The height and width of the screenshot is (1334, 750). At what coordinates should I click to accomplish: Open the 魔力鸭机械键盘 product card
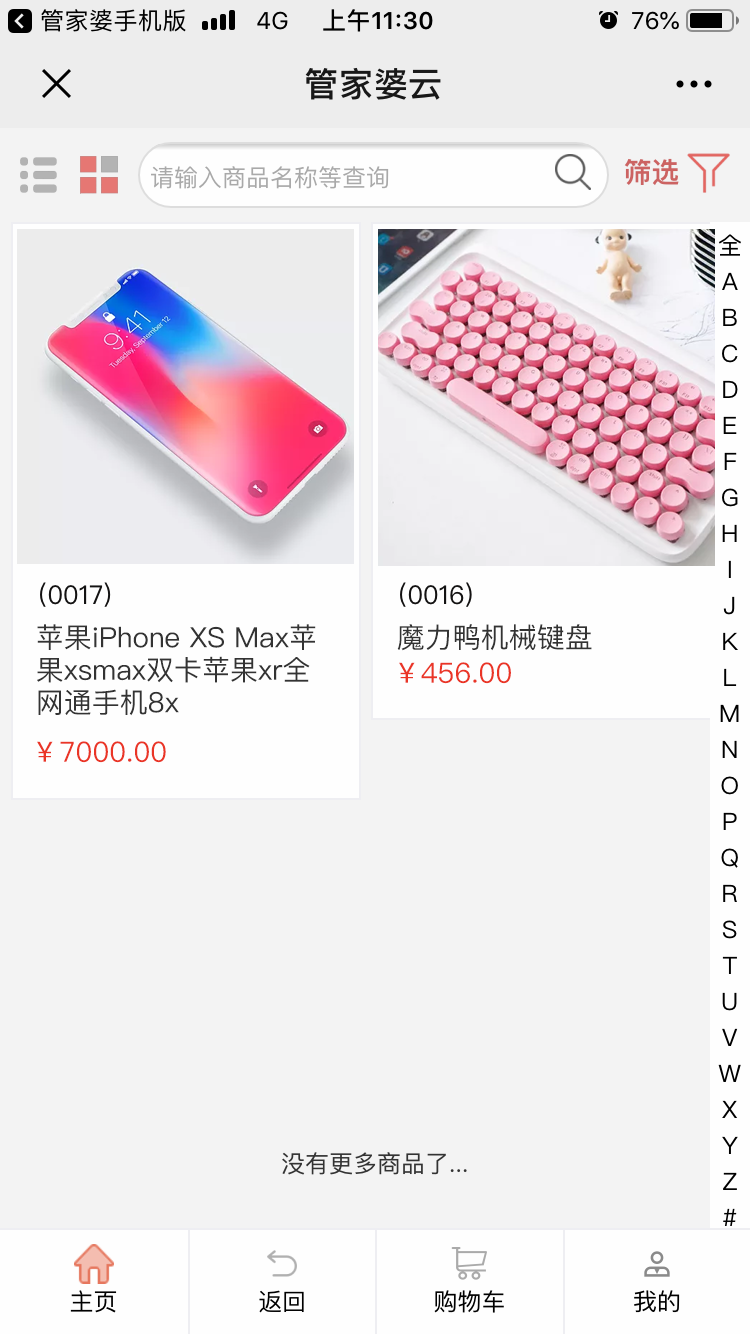(546, 470)
